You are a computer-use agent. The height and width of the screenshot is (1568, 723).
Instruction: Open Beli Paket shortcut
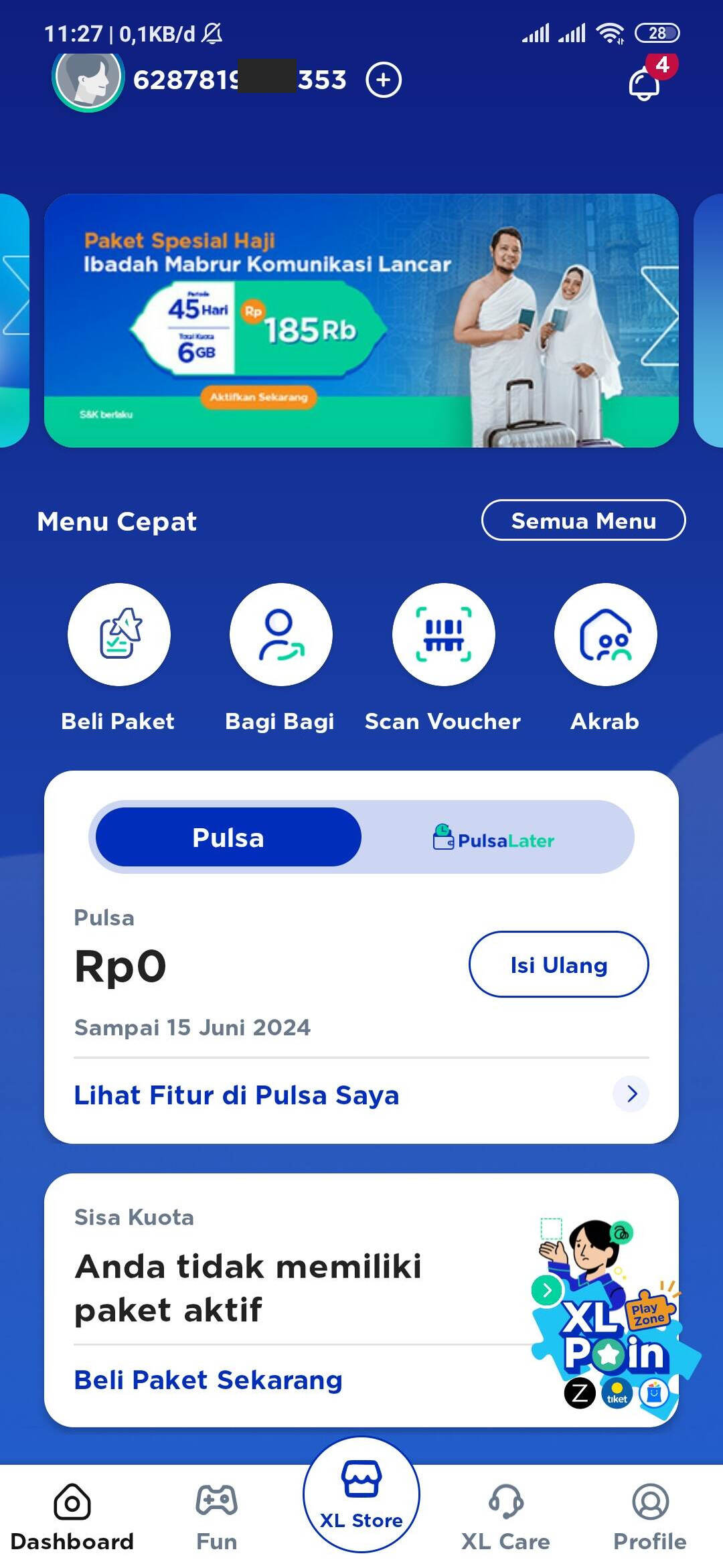point(118,657)
